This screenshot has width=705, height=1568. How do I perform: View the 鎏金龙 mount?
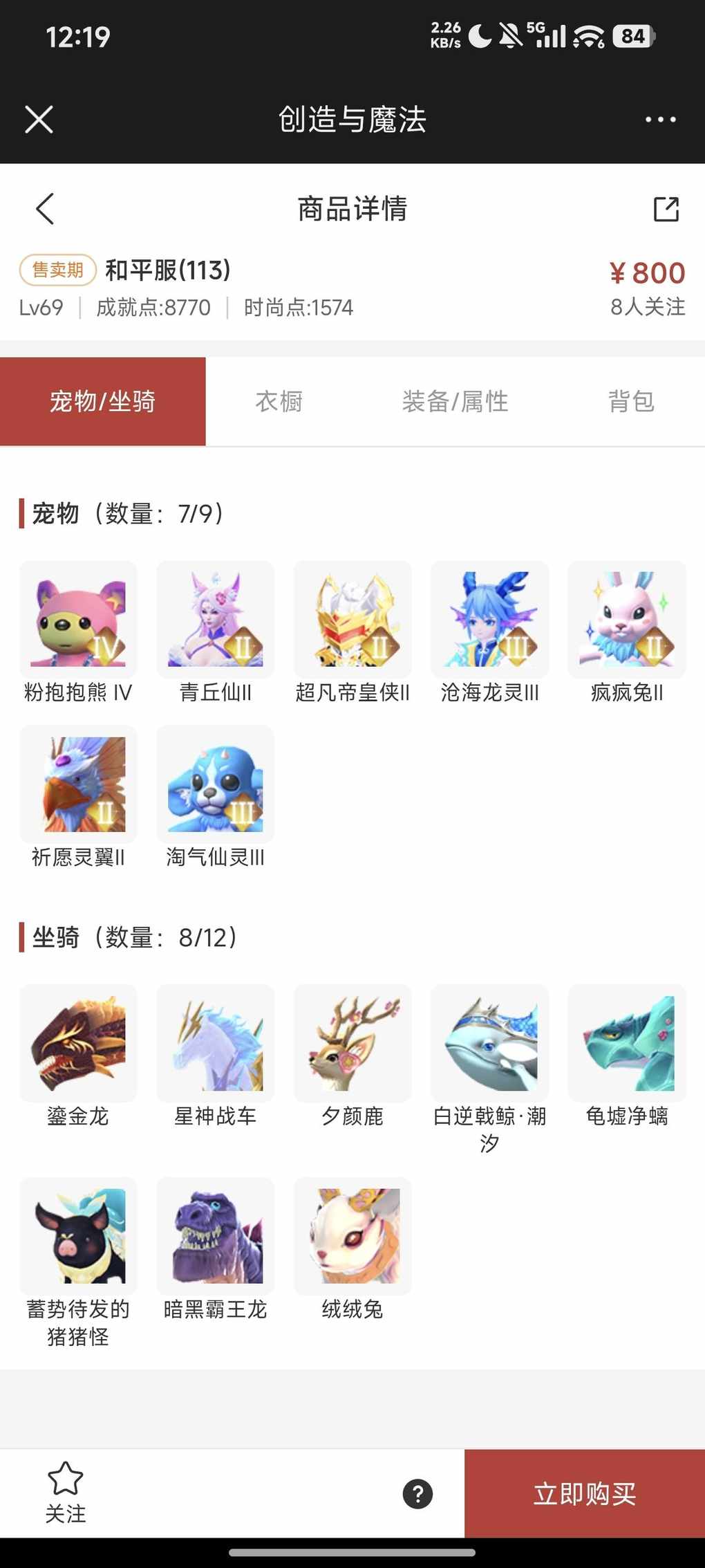click(x=78, y=1043)
